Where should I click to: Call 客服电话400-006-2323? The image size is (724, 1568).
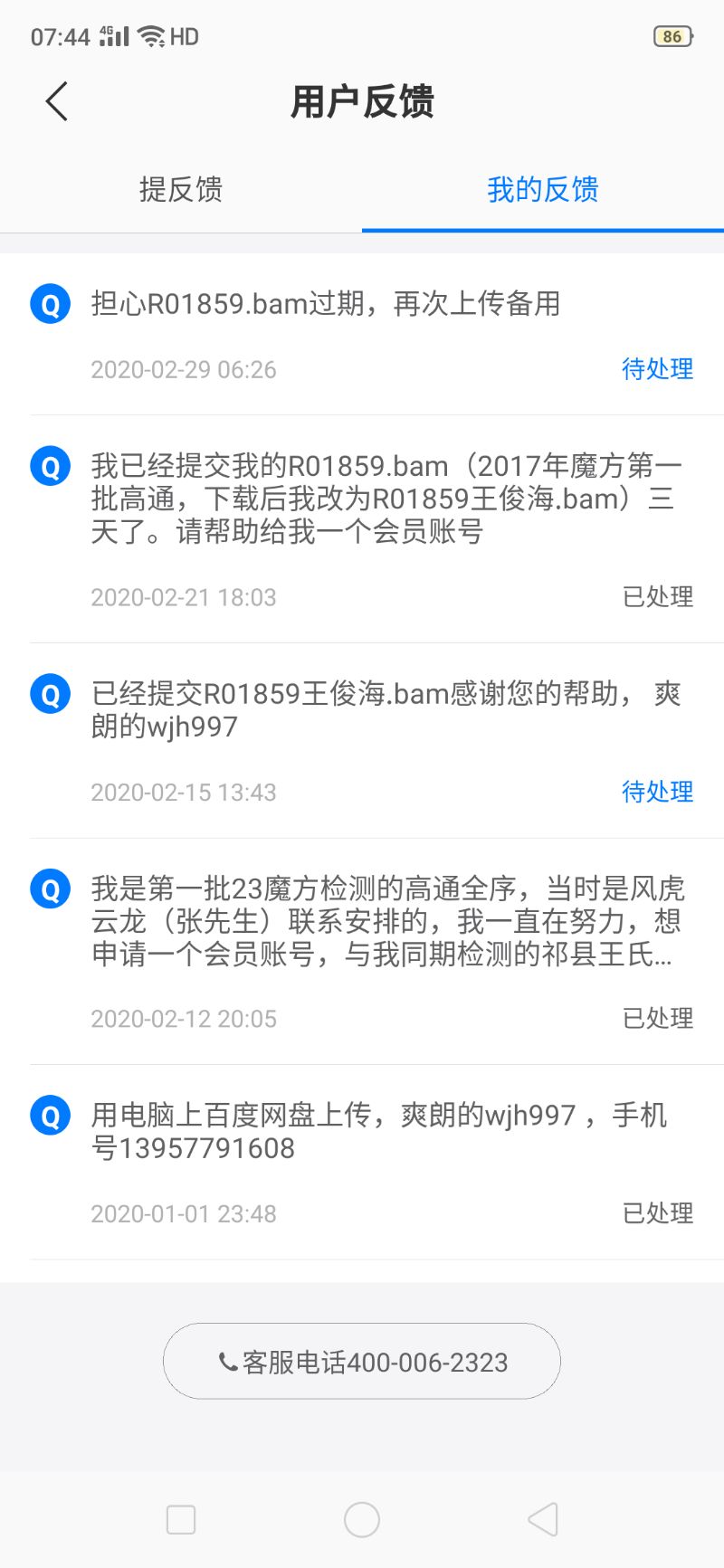362,1362
